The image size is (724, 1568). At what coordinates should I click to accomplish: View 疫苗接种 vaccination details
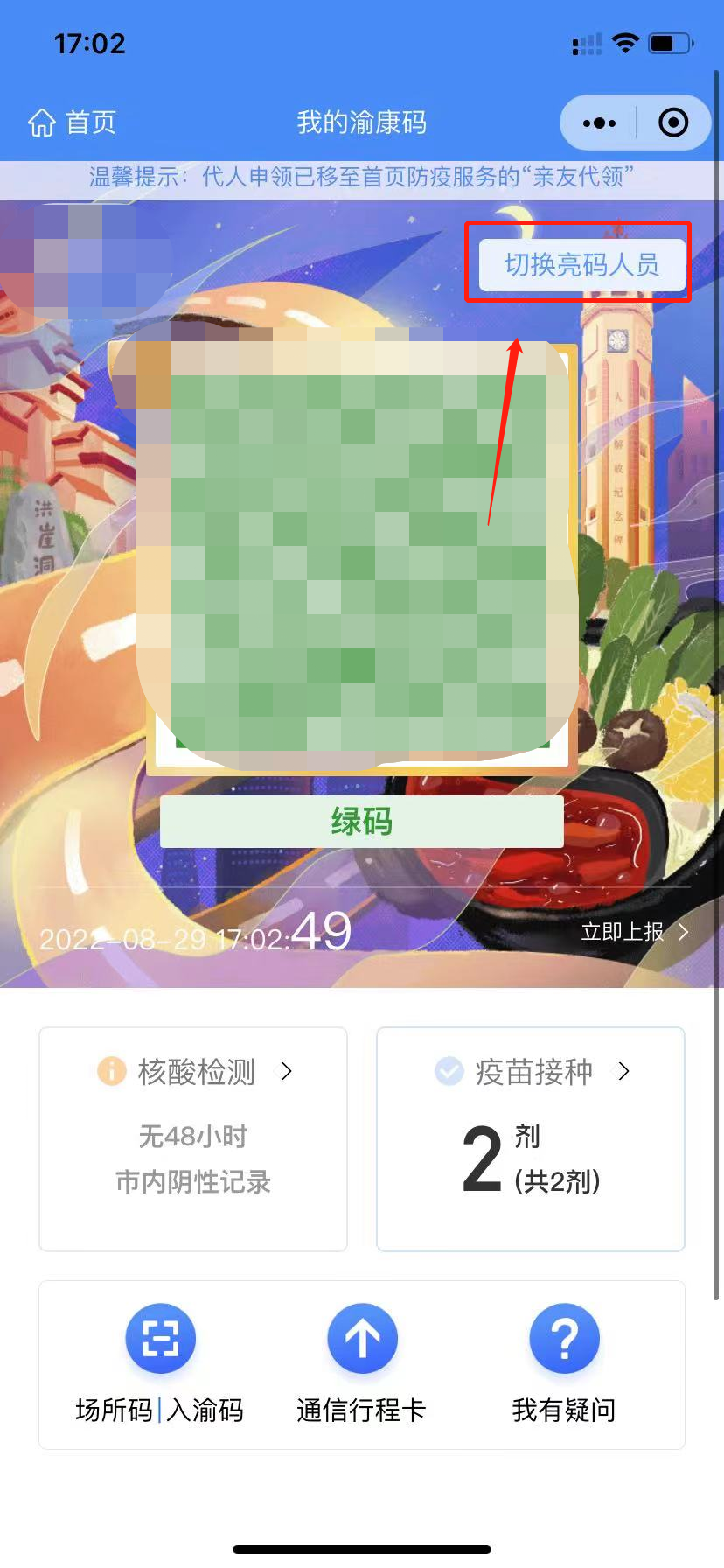[x=531, y=1137]
